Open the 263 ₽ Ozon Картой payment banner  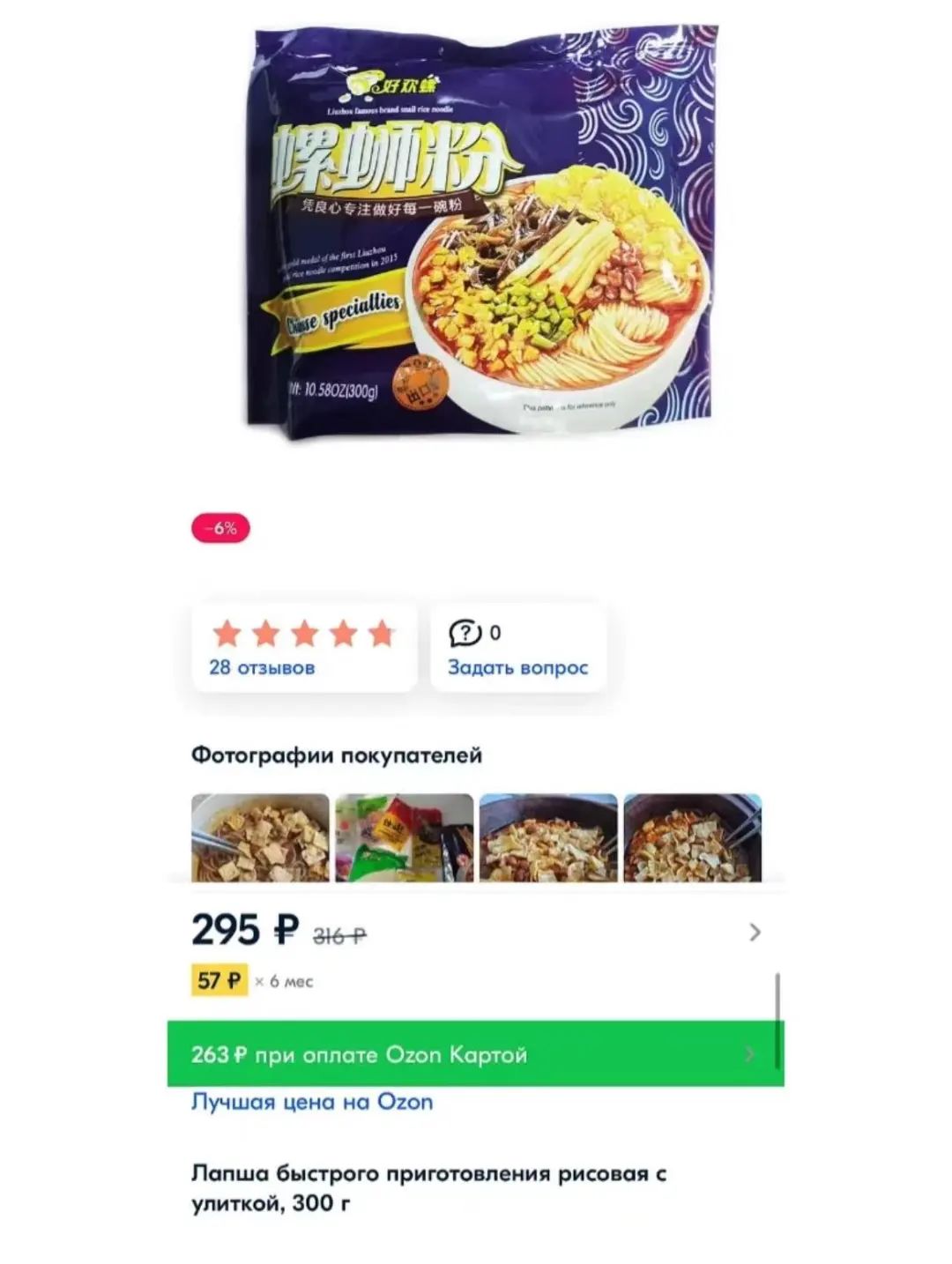475,1054
